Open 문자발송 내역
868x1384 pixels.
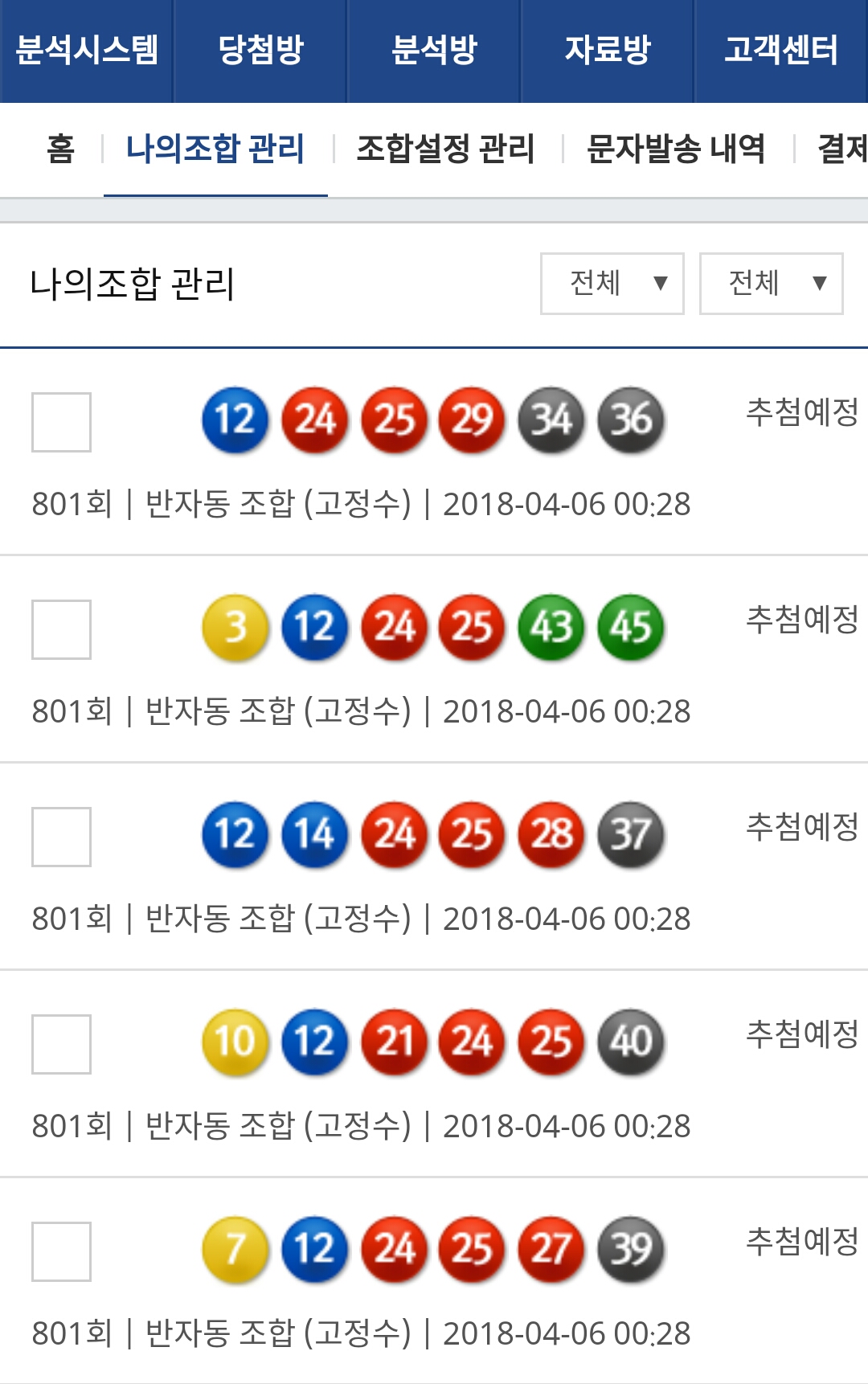click(x=675, y=149)
